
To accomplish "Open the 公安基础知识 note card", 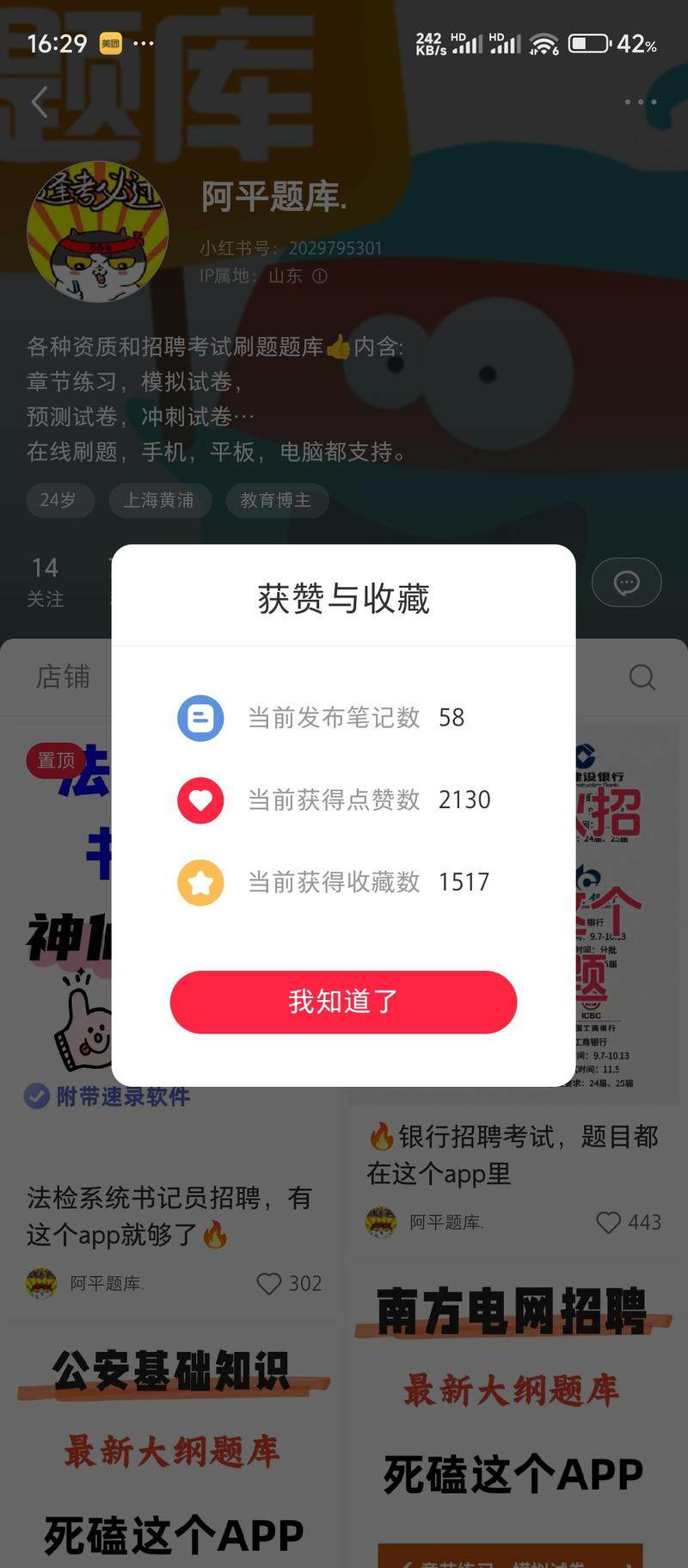I will pos(172,1446).
